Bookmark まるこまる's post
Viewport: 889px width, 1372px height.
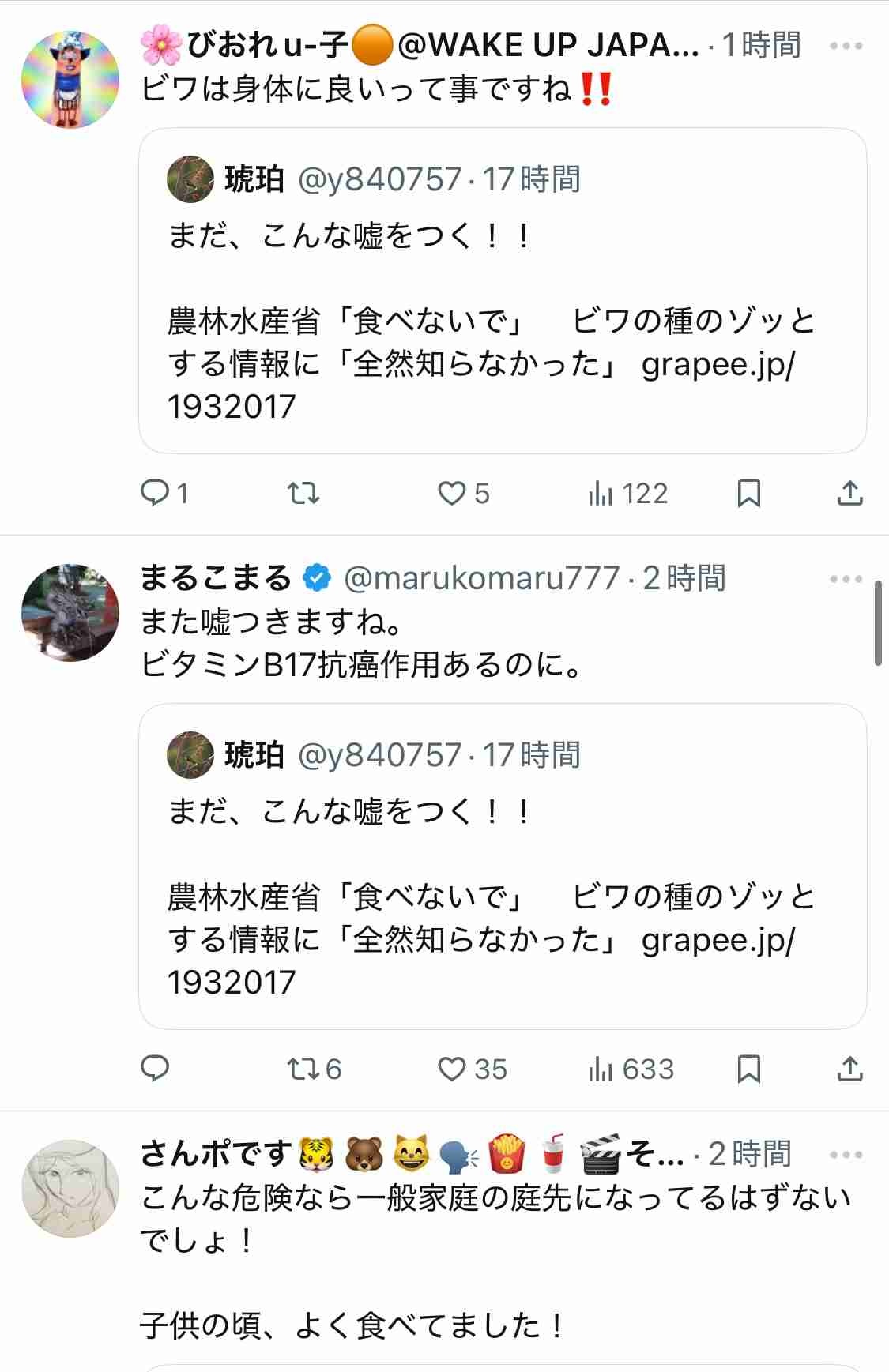(748, 1069)
